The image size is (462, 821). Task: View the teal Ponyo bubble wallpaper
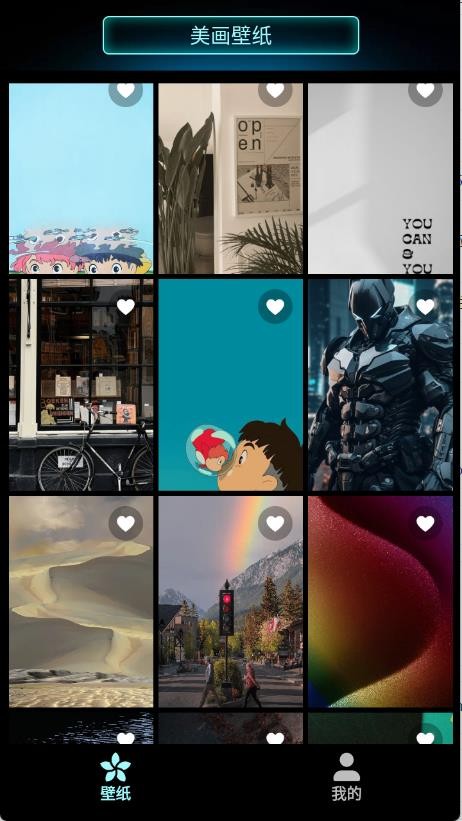pyautogui.click(x=230, y=385)
